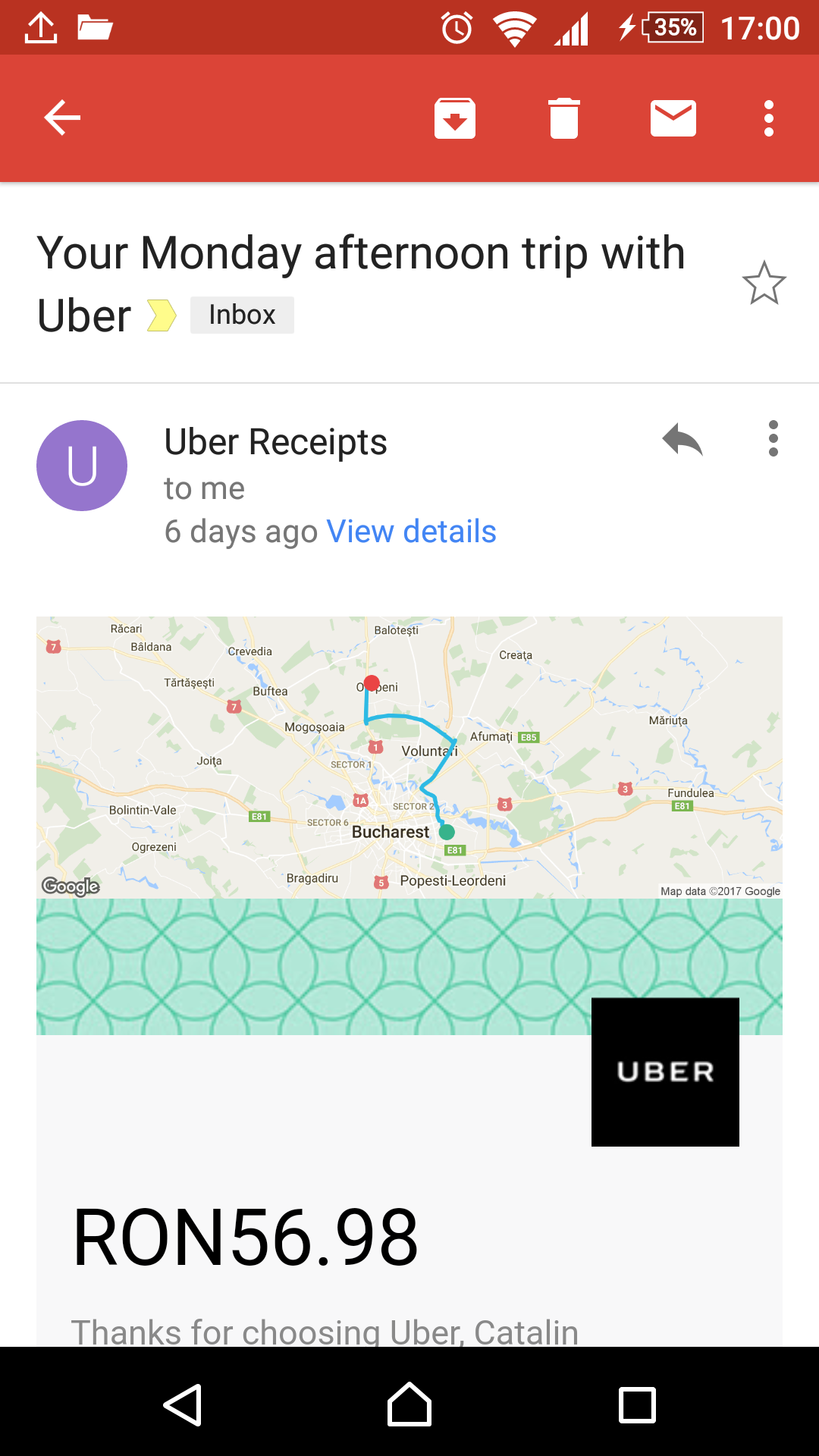Image resolution: width=819 pixels, height=1456 pixels.
Task: Mark this email as unread
Action: click(x=673, y=118)
